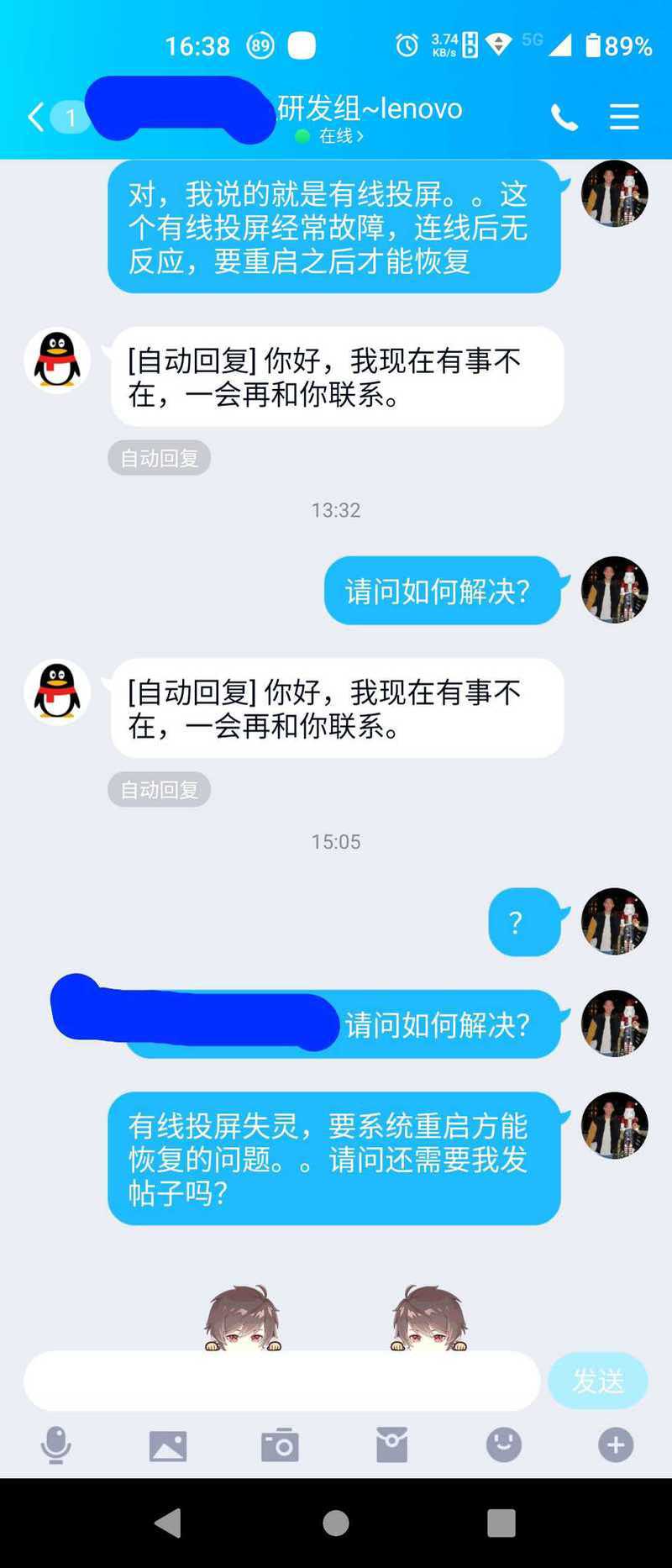Tap the first 自动回复 tag
This screenshot has width=672, height=1568.
159,458
